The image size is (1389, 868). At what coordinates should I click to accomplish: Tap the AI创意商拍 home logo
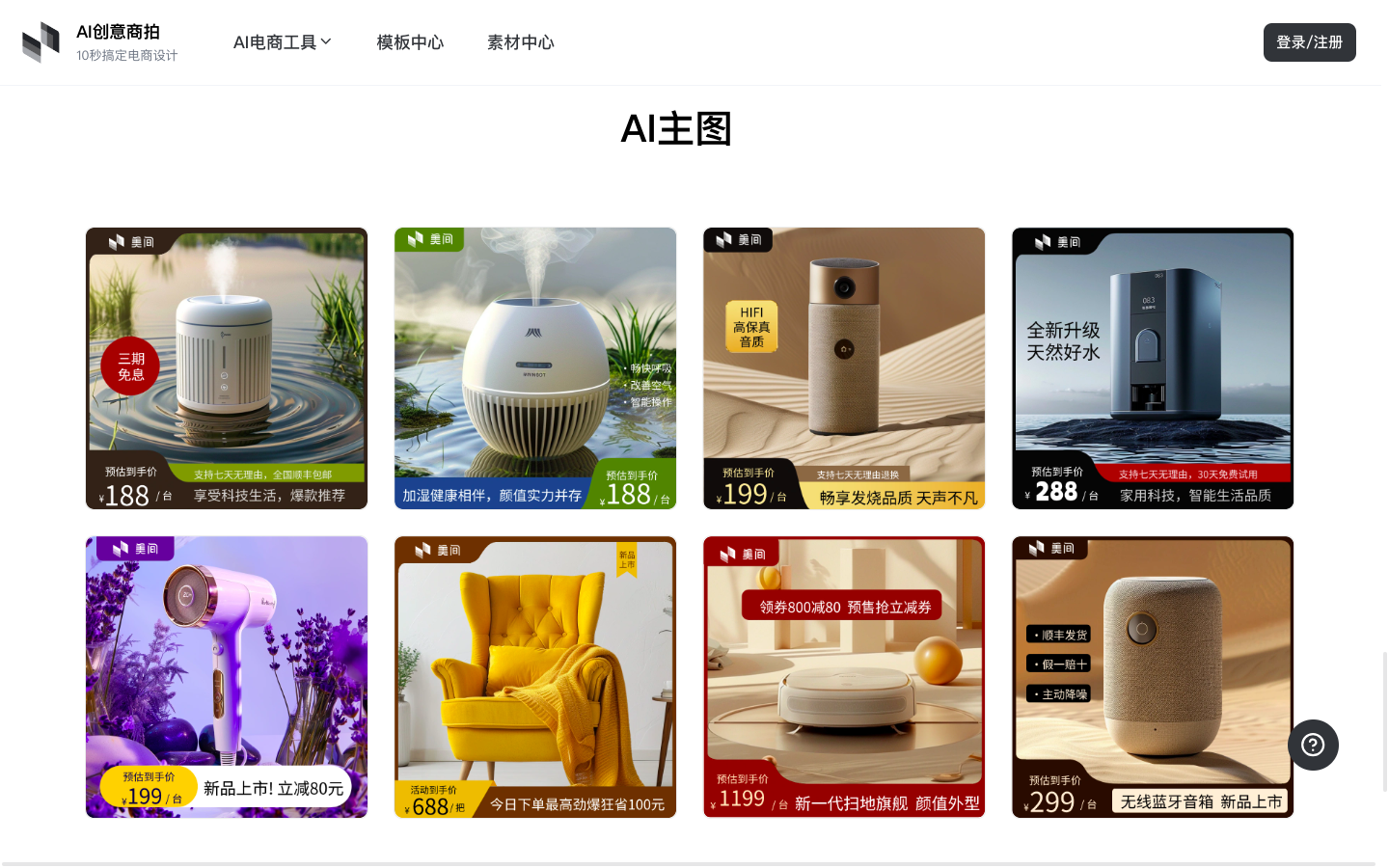point(100,42)
